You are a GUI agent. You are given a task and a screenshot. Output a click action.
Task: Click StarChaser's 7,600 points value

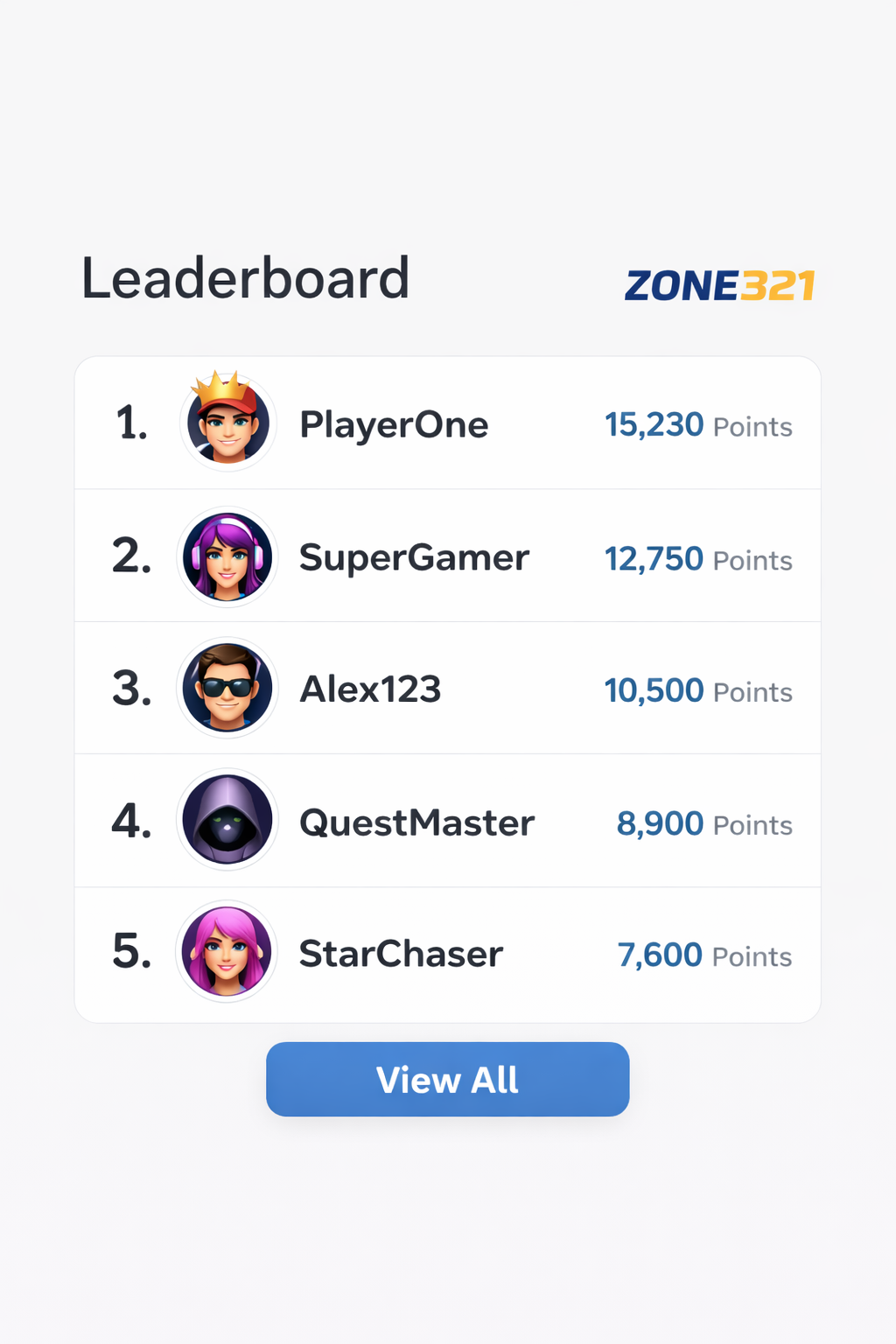coord(659,955)
